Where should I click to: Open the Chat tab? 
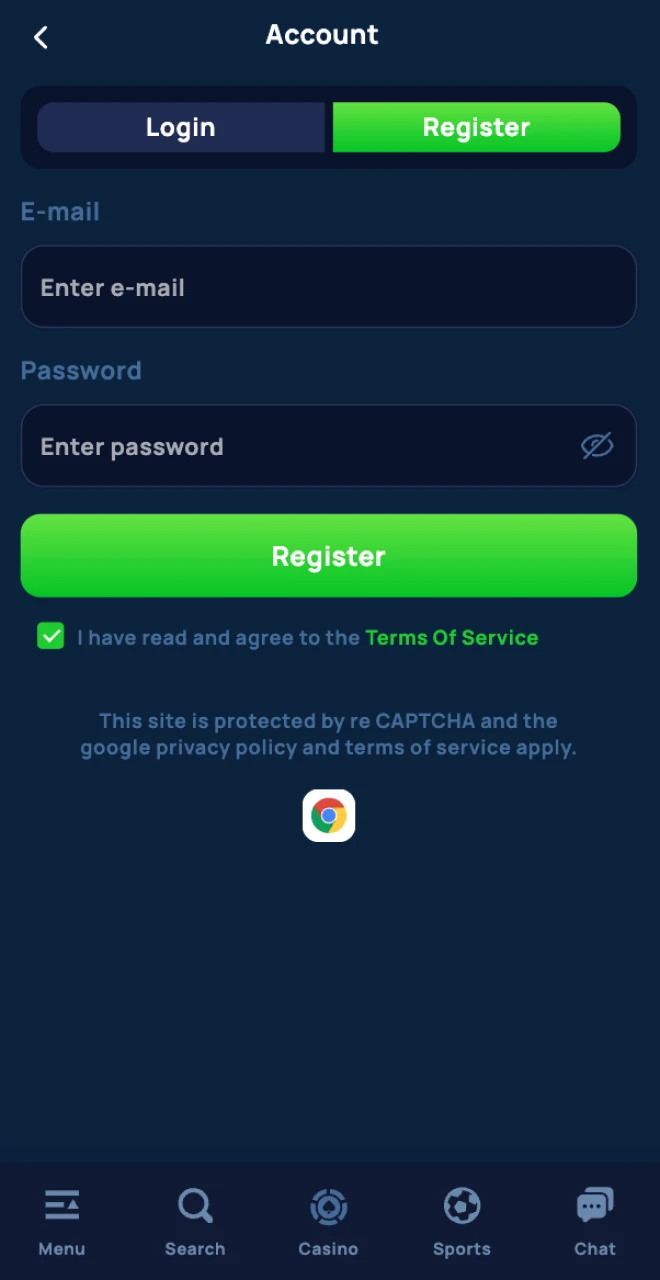coord(595,1221)
